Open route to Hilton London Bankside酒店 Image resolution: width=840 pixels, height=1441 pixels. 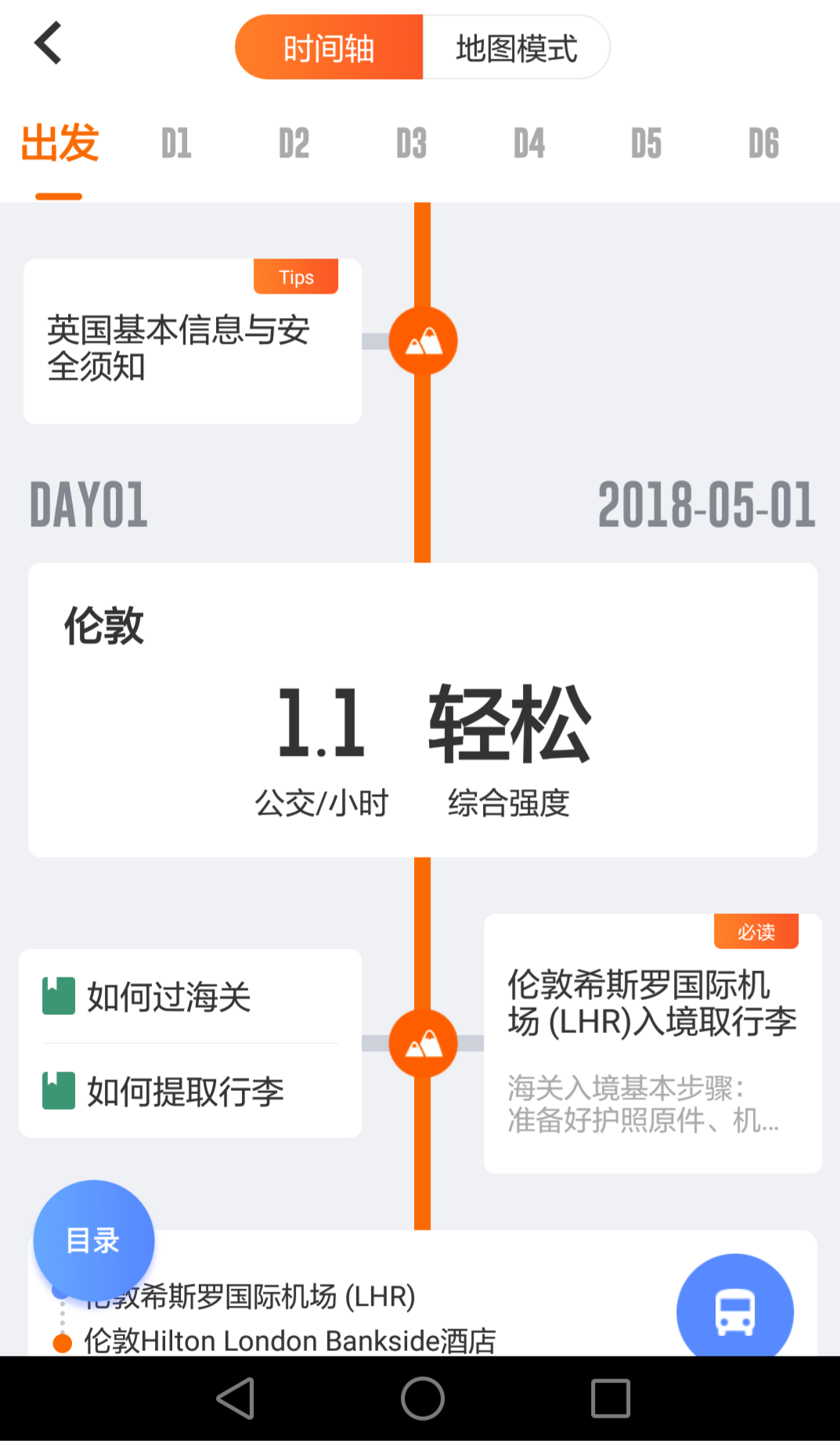(x=290, y=1341)
